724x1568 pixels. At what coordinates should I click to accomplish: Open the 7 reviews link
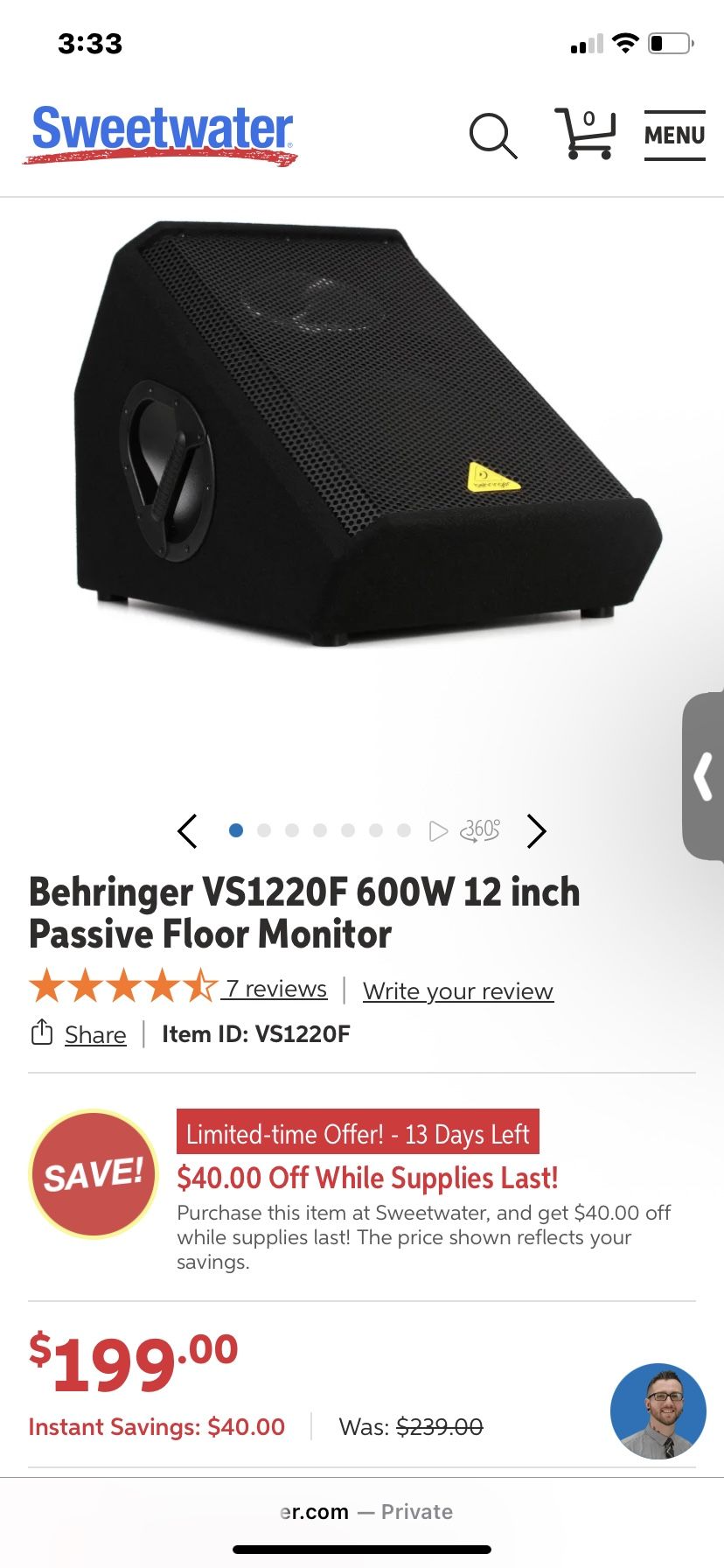click(275, 989)
